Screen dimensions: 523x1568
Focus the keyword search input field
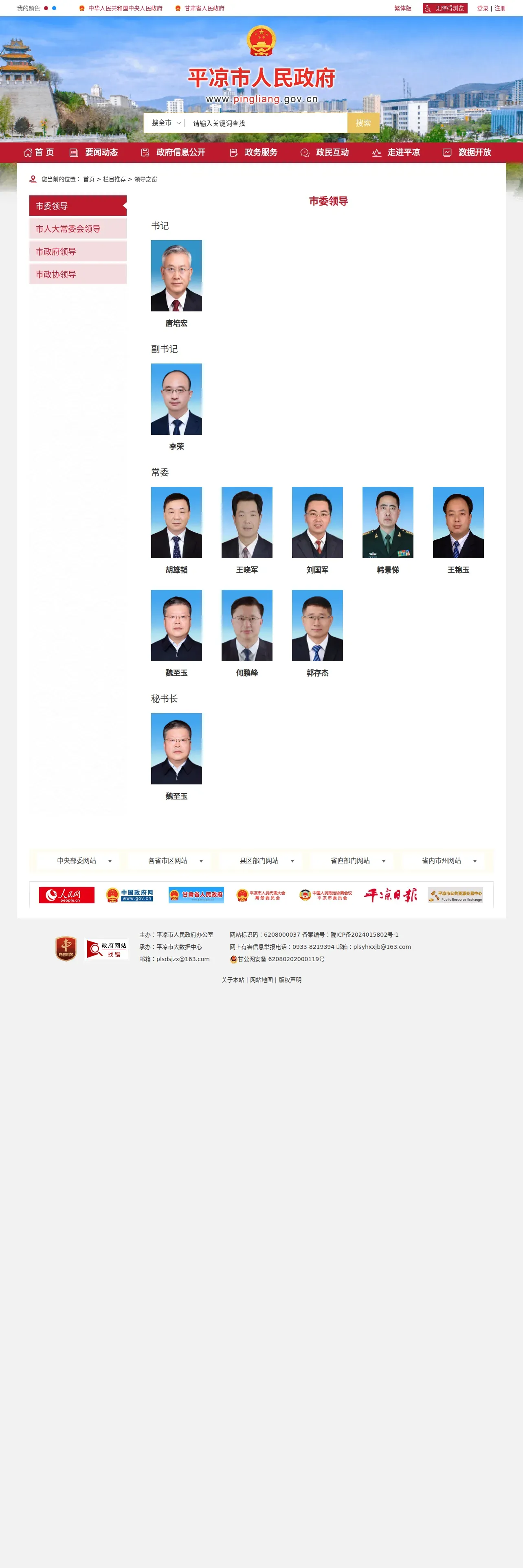click(266, 123)
